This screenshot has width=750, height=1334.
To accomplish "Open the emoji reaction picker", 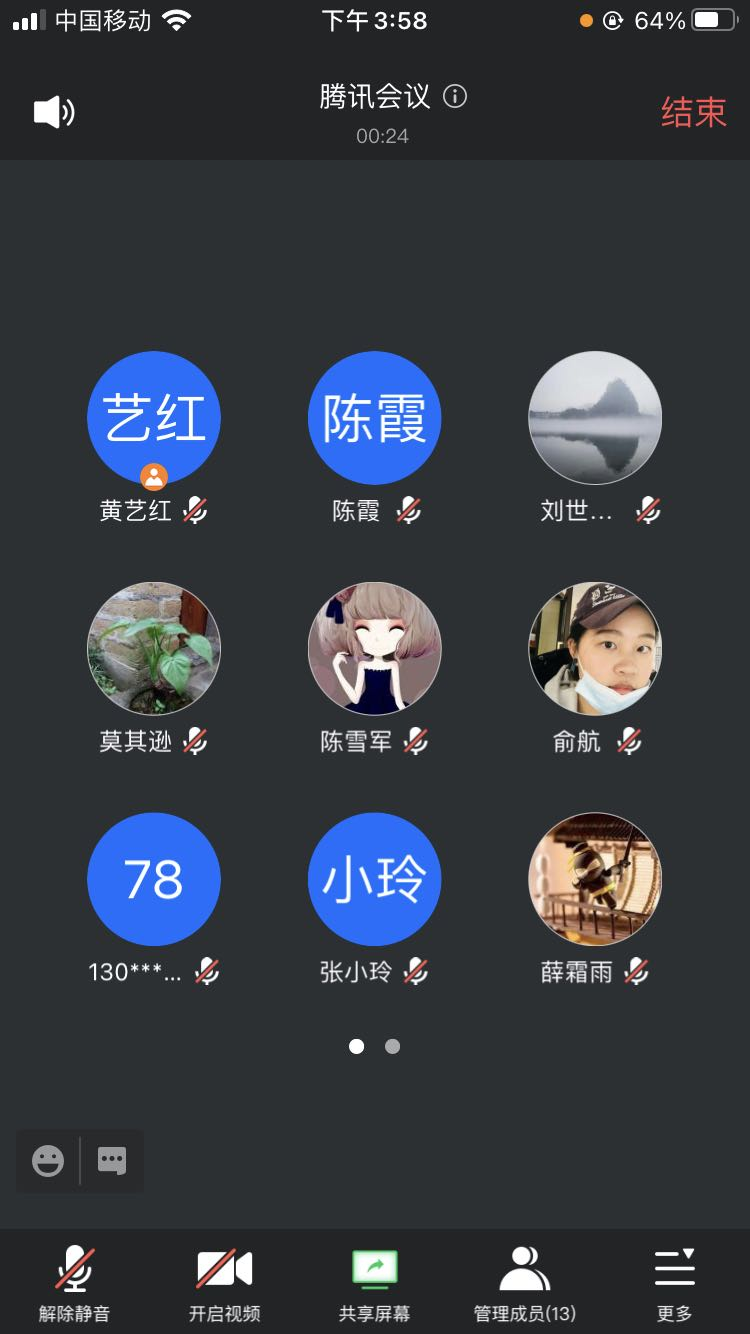I will [48, 1161].
